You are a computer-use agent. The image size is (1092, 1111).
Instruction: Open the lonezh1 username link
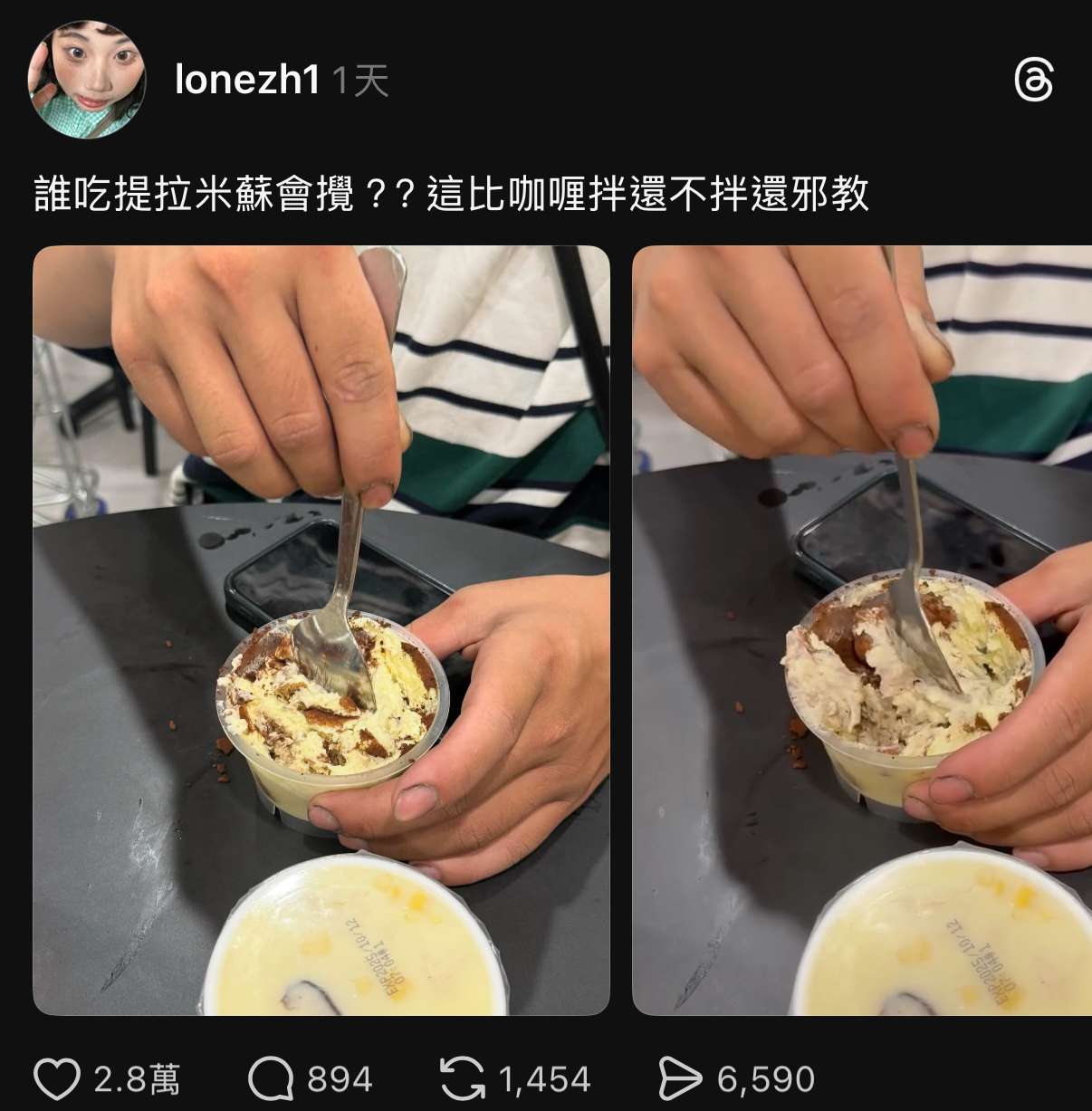[246, 81]
